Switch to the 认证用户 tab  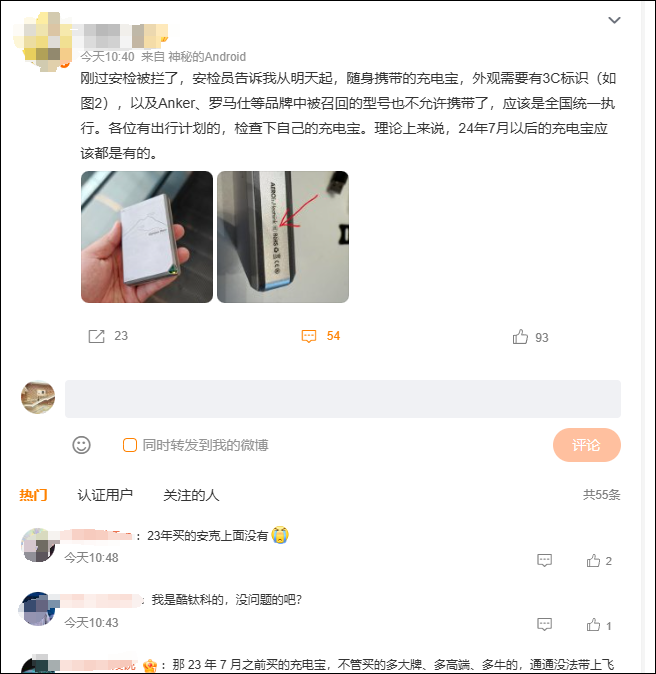[105, 495]
